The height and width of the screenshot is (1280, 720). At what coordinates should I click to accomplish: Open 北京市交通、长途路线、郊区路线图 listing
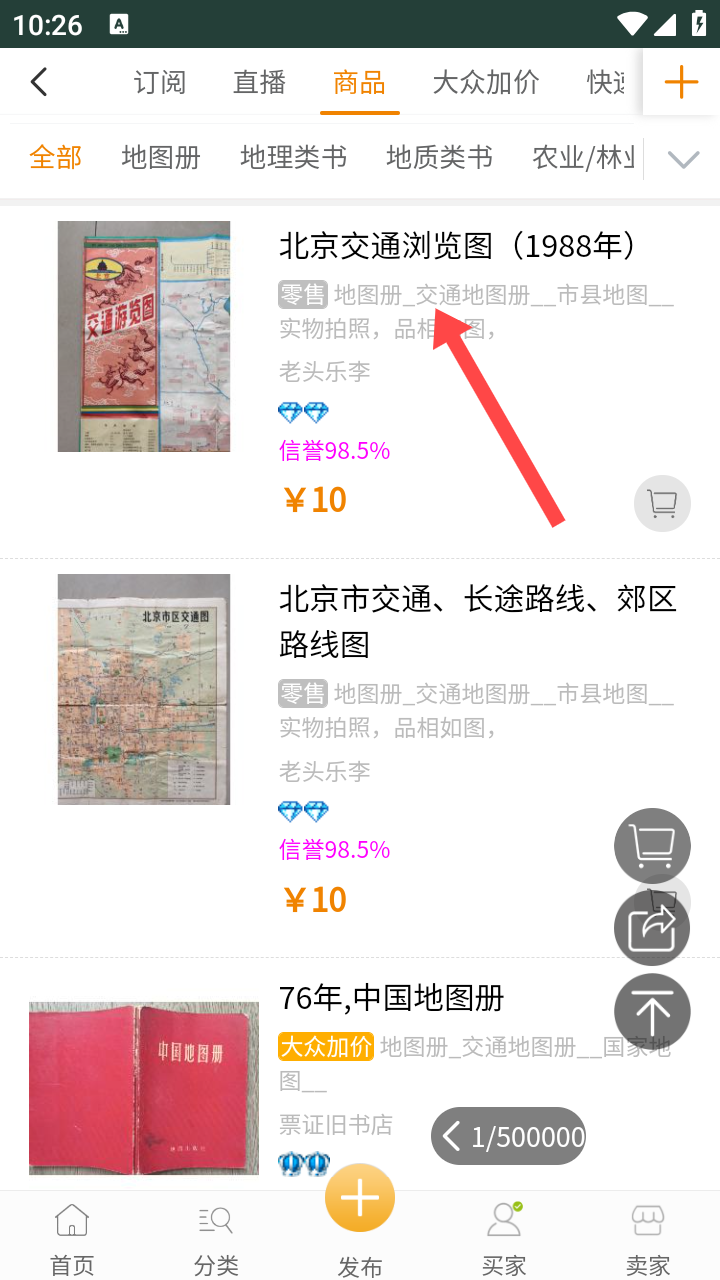(476, 621)
